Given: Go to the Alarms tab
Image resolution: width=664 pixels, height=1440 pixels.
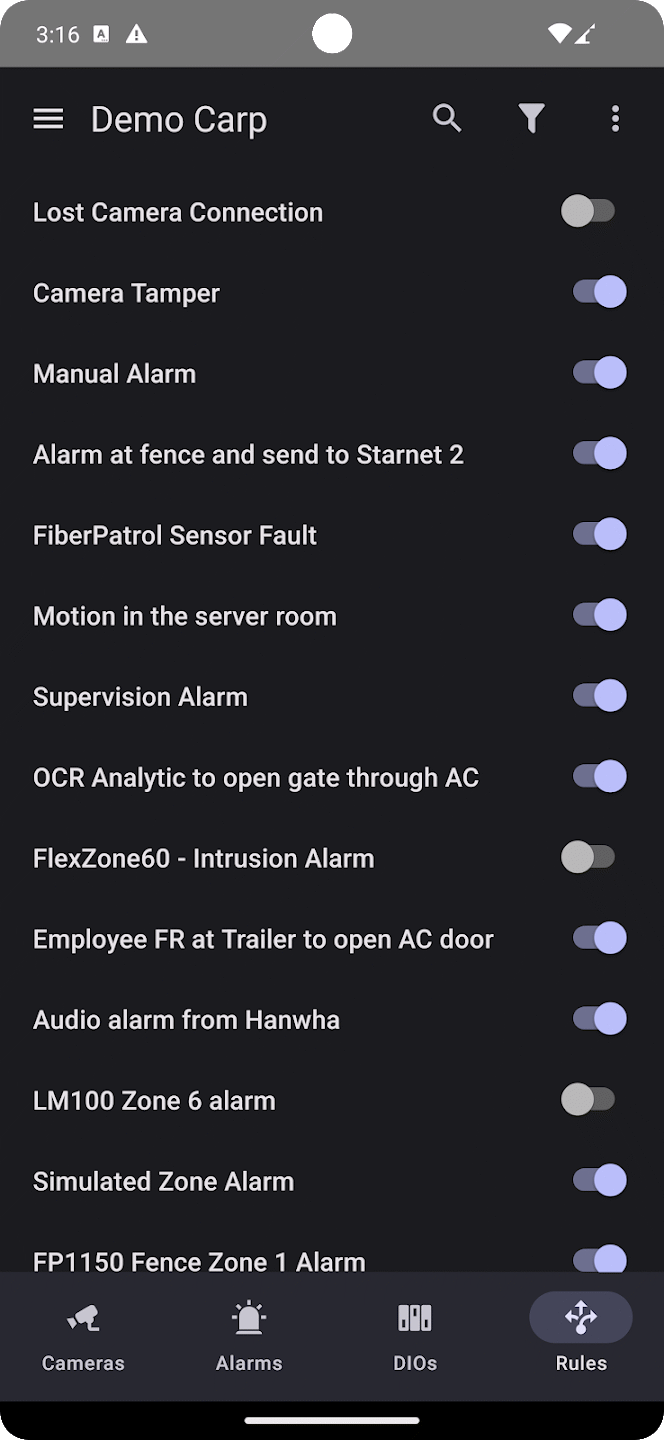Looking at the screenshot, I should click(249, 1336).
